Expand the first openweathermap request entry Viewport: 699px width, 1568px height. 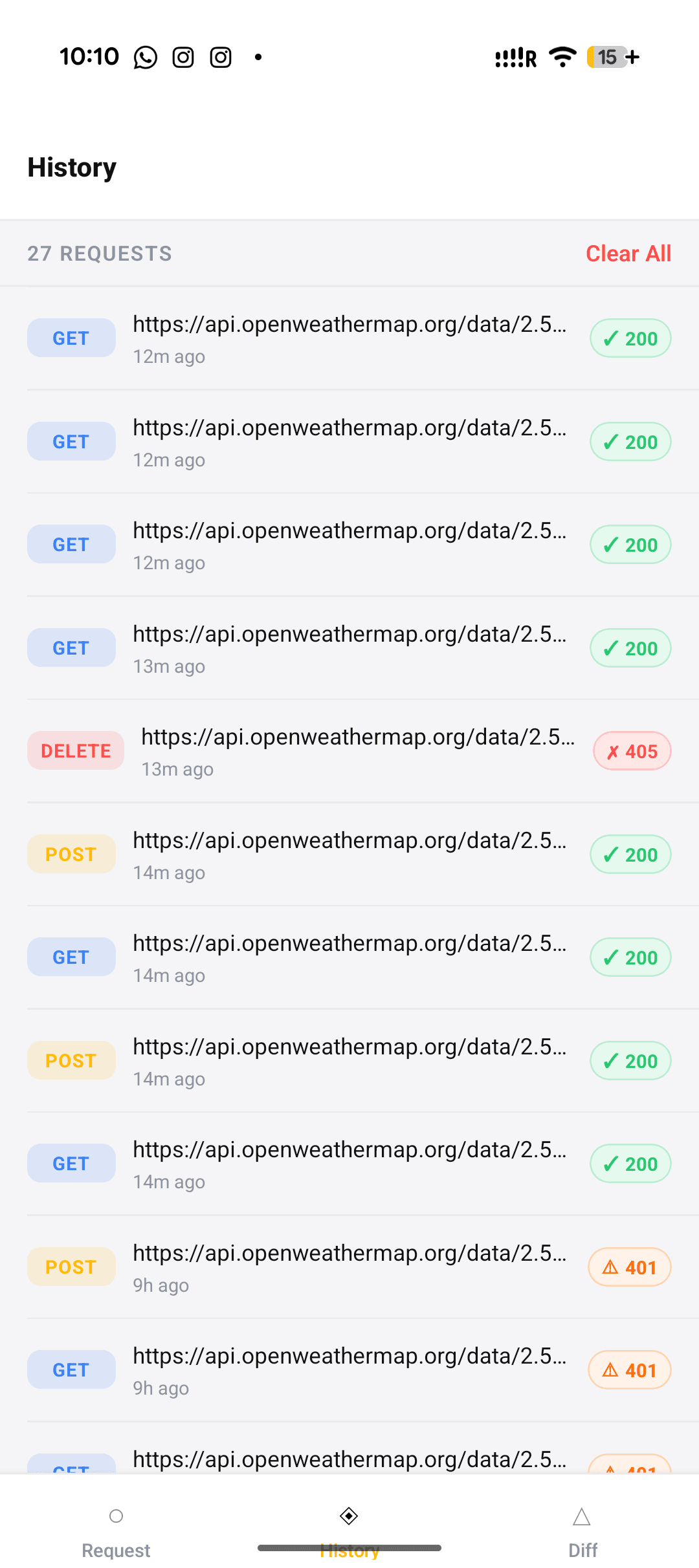click(x=349, y=338)
